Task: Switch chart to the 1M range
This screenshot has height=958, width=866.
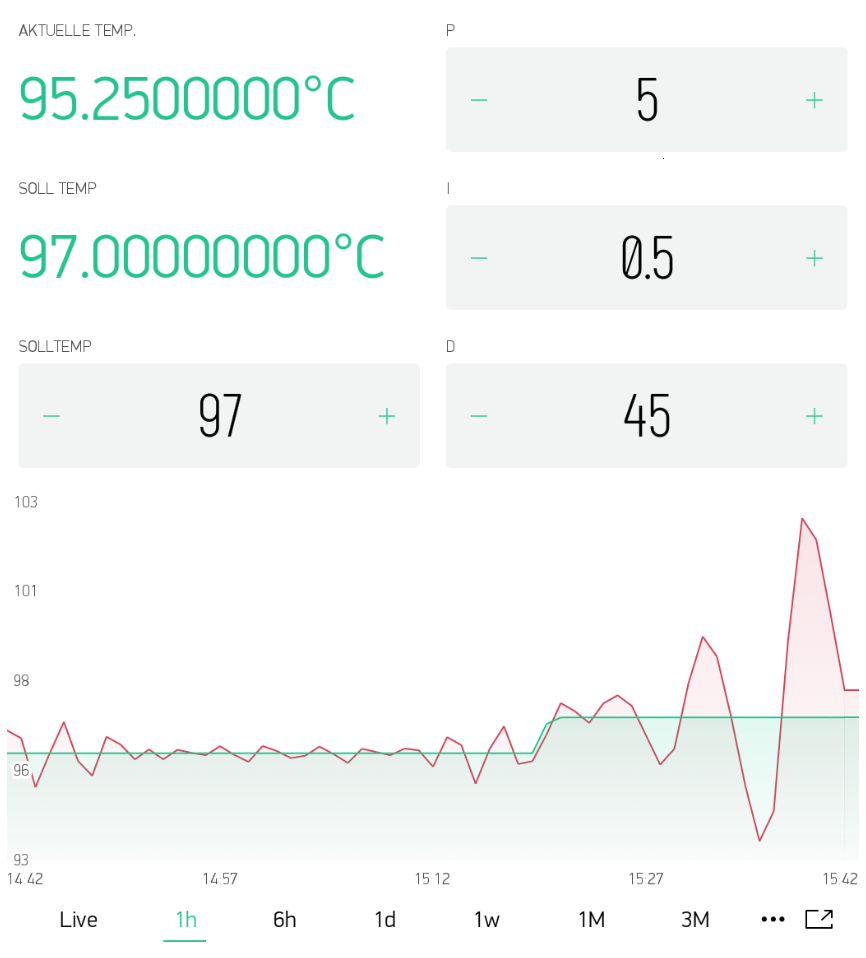Action: click(x=591, y=920)
